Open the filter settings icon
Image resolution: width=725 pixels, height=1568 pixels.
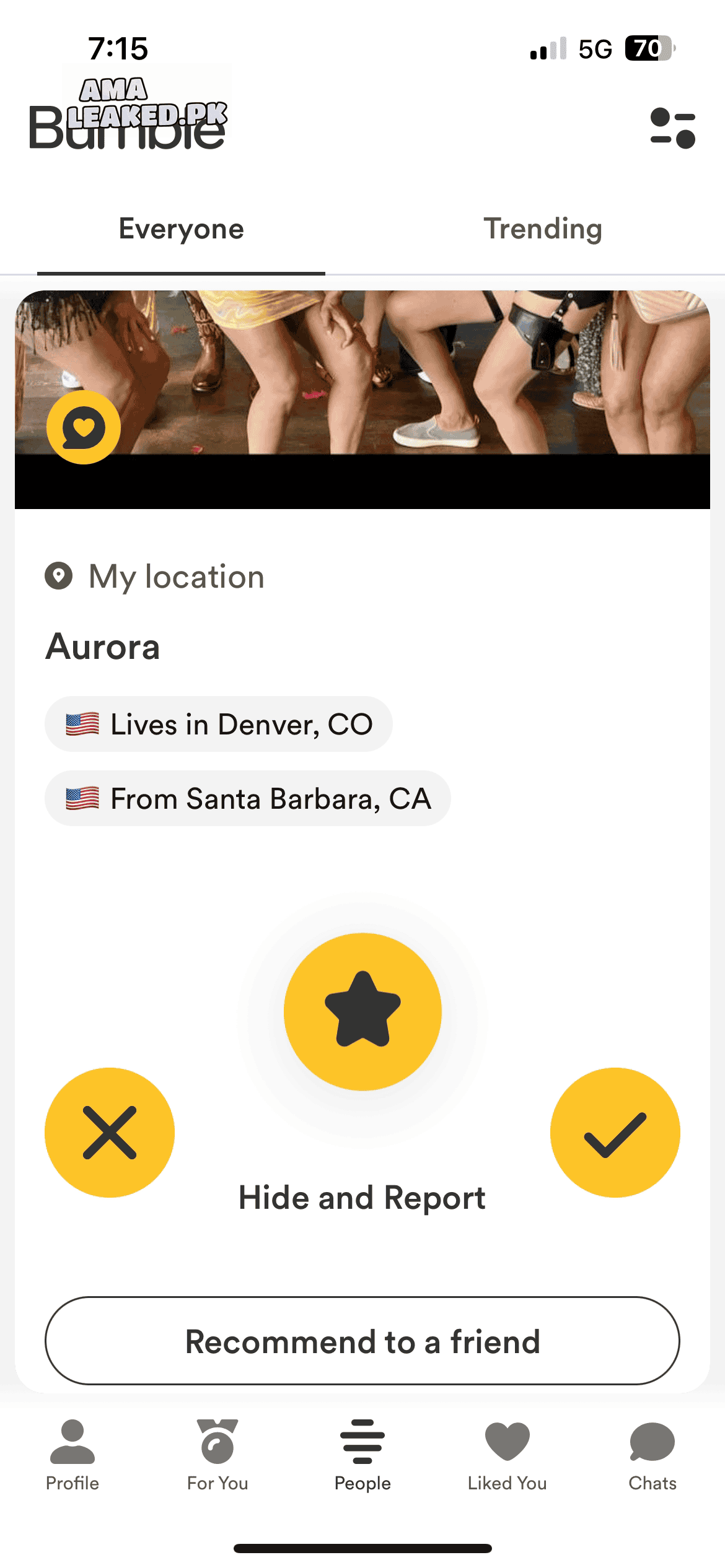tap(672, 128)
